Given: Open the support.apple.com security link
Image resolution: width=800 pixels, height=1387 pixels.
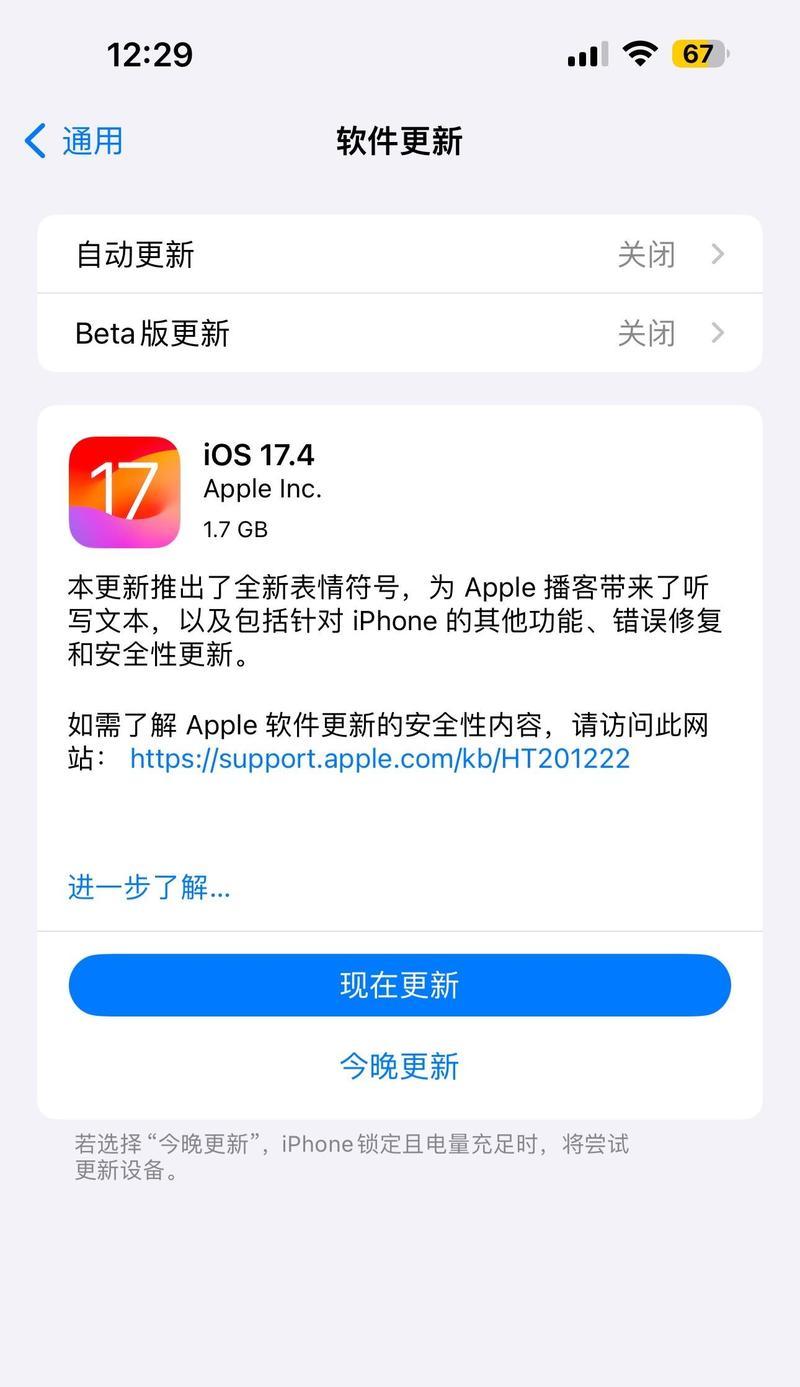Looking at the screenshot, I should pyautogui.click(x=380, y=758).
